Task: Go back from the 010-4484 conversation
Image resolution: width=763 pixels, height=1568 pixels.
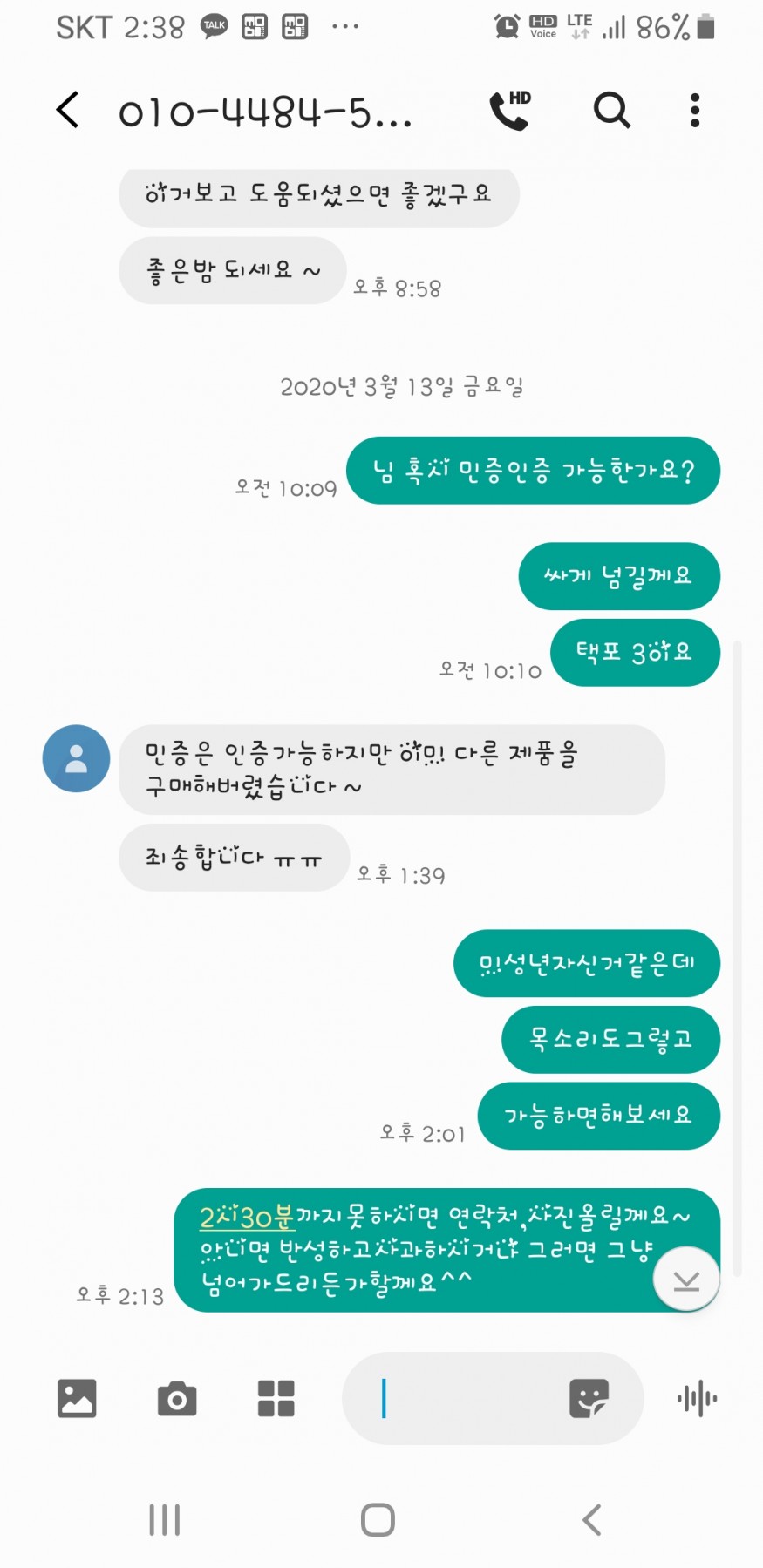Action: (x=68, y=111)
